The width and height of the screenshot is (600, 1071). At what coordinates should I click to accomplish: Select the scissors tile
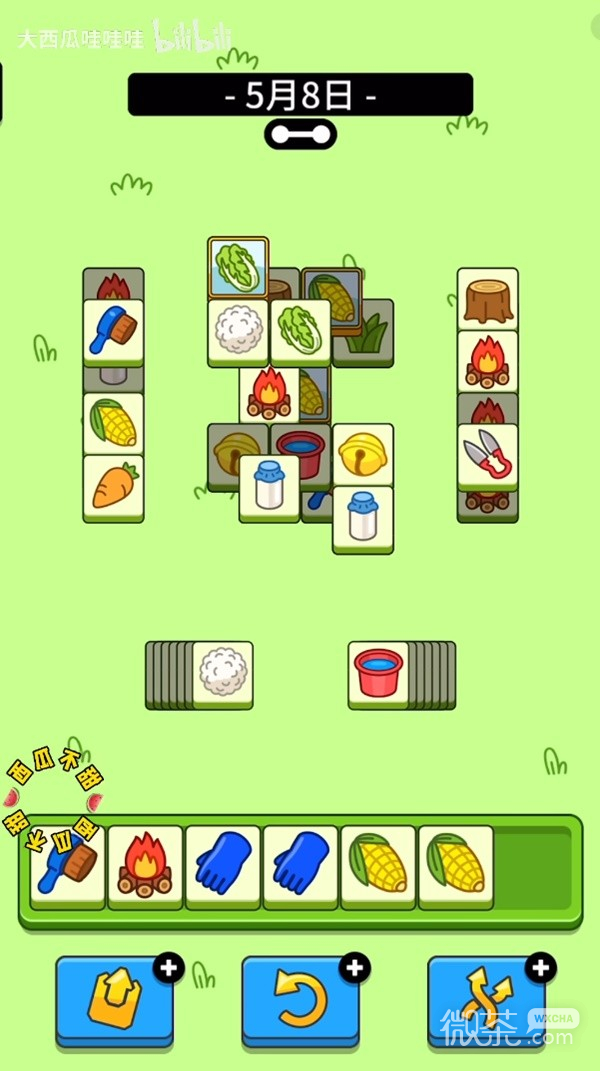pyautogui.click(x=488, y=455)
